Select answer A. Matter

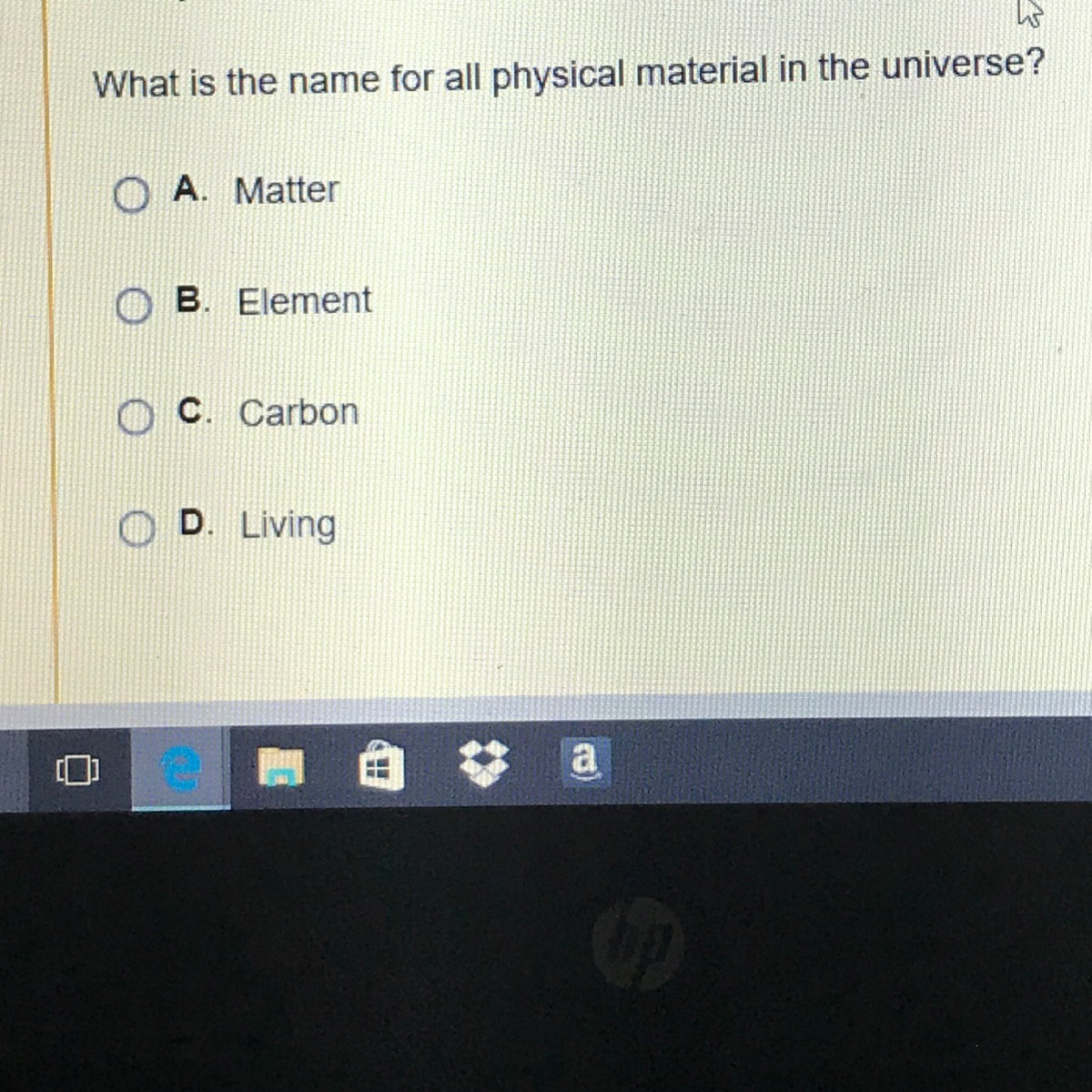[x=131, y=195]
